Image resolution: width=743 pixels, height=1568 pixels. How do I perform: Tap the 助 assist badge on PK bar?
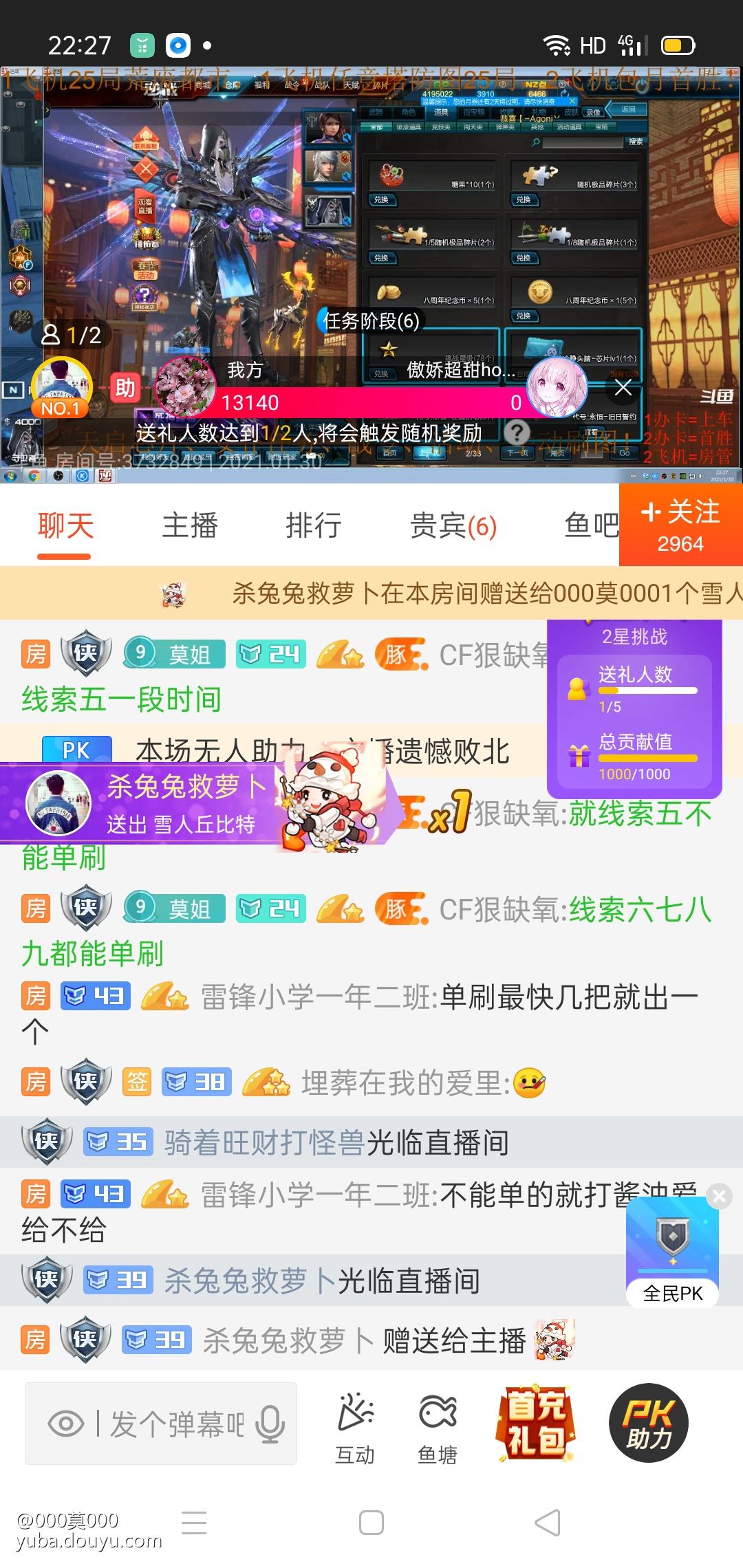125,389
